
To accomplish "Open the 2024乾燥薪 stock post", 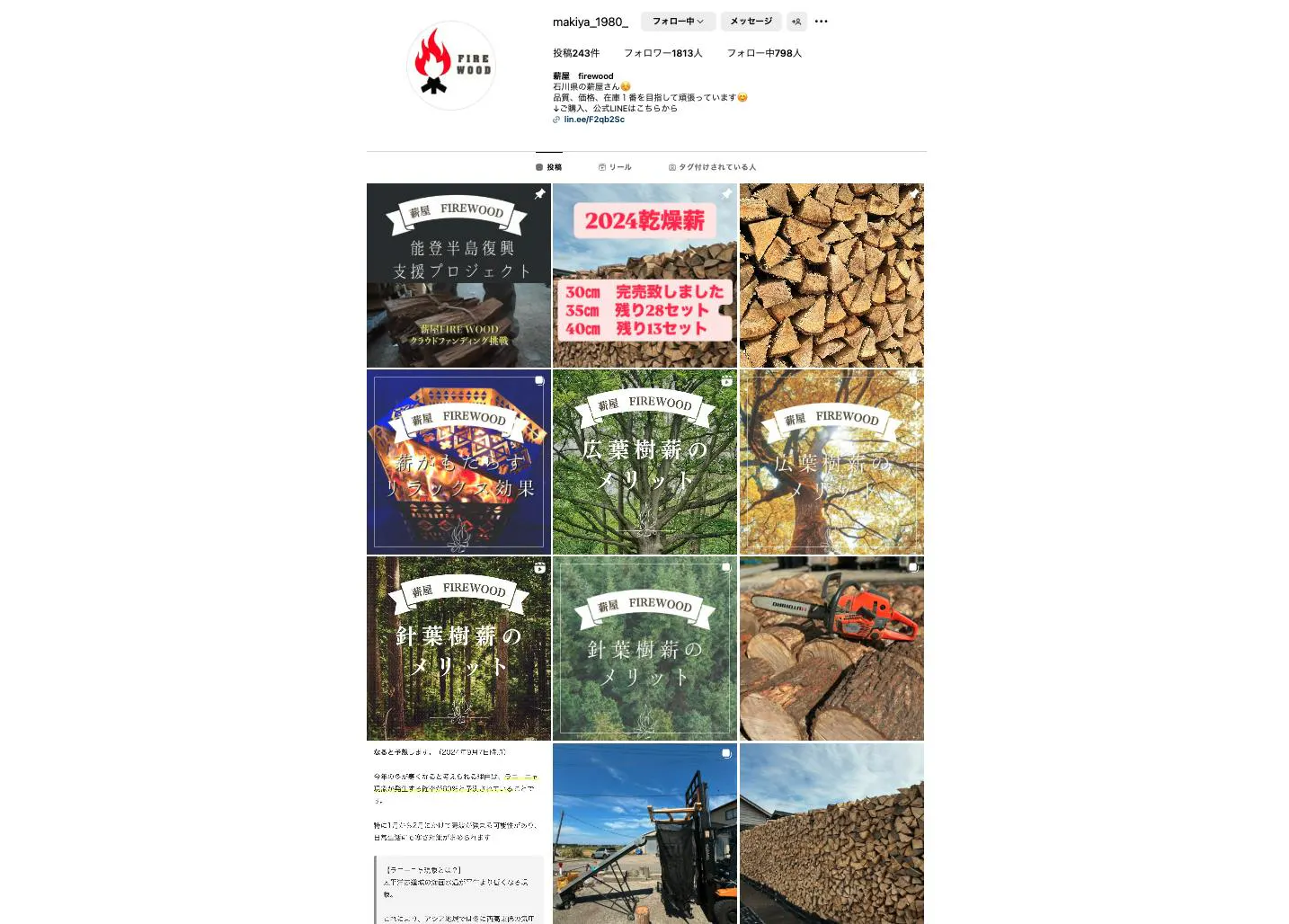I will pyautogui.click(x=644, y=275).
